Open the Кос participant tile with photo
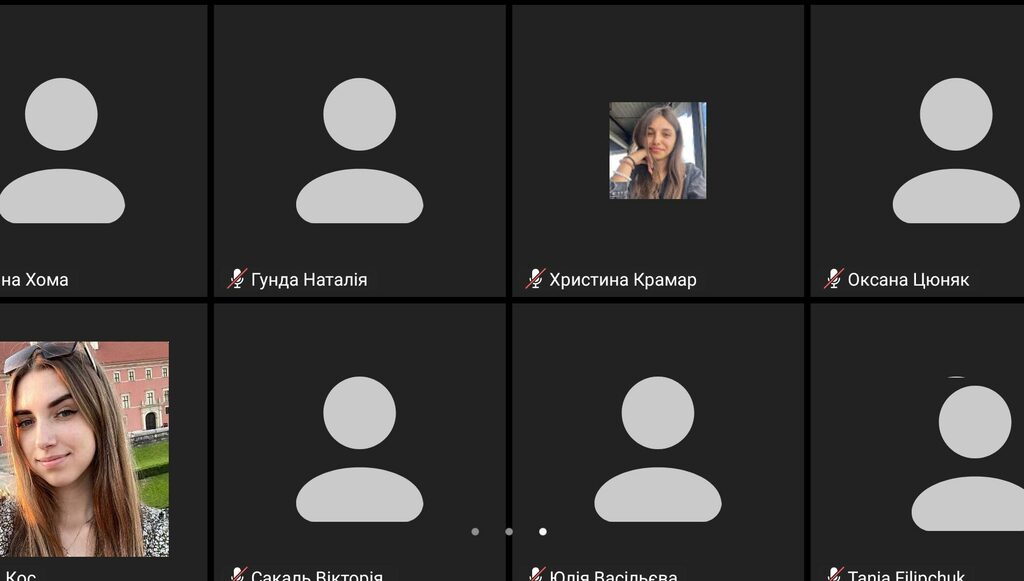Image resolution: width=1024 pixels, height=581 pixels. [x=85, y=448]
